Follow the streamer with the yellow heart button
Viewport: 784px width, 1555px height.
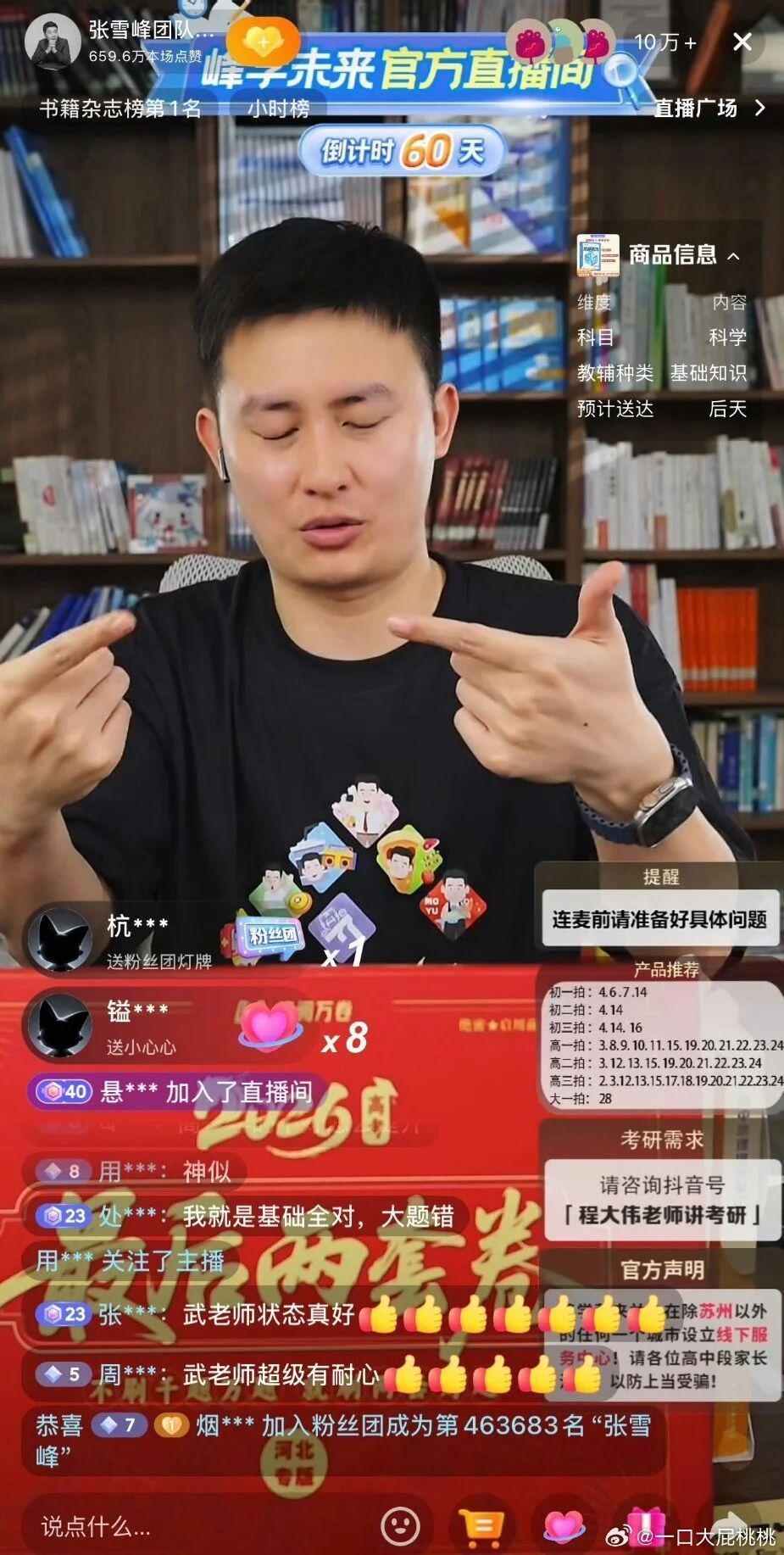coord(264,41)
